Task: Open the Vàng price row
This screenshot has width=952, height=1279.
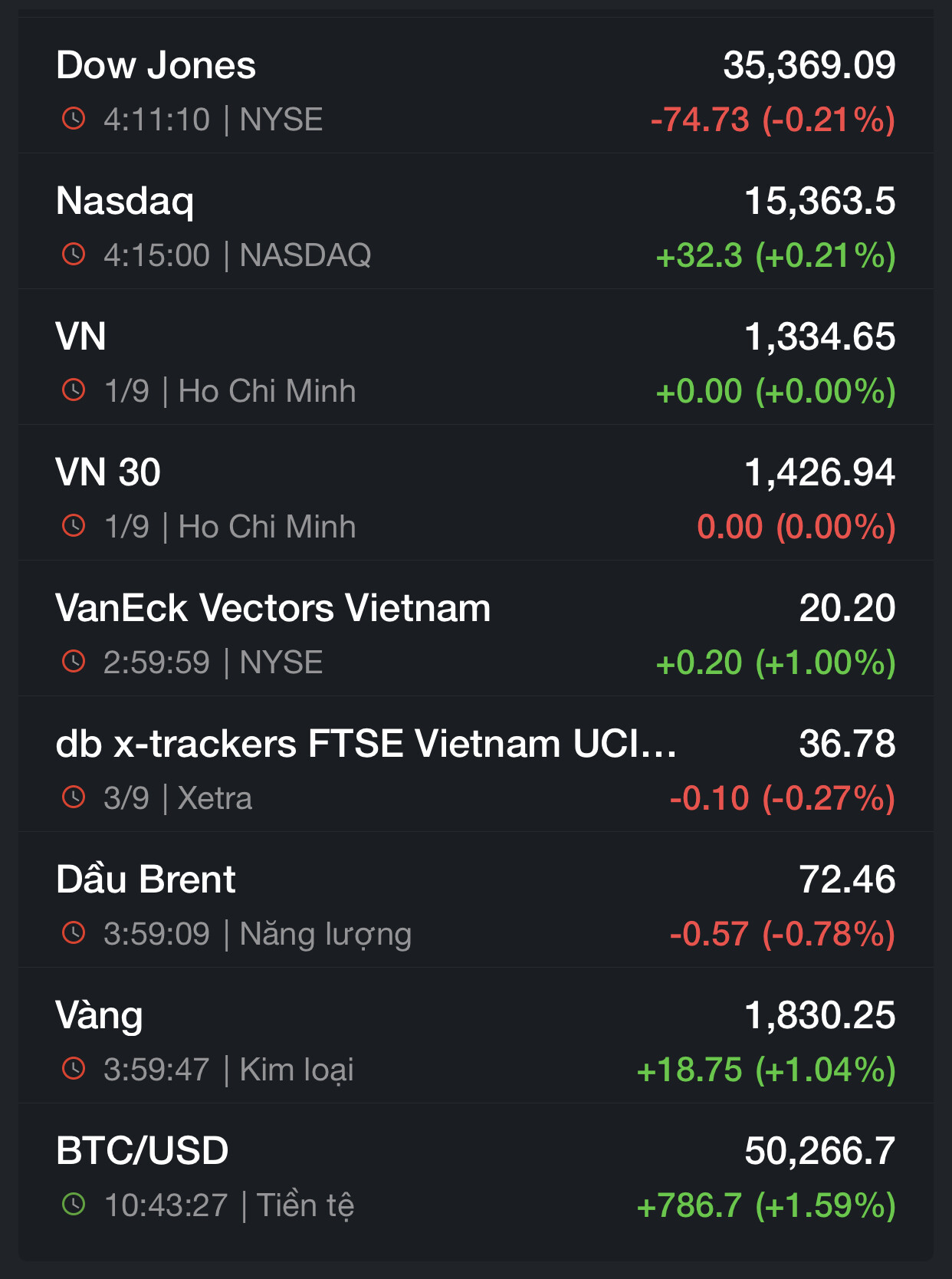Action: 475,1041
